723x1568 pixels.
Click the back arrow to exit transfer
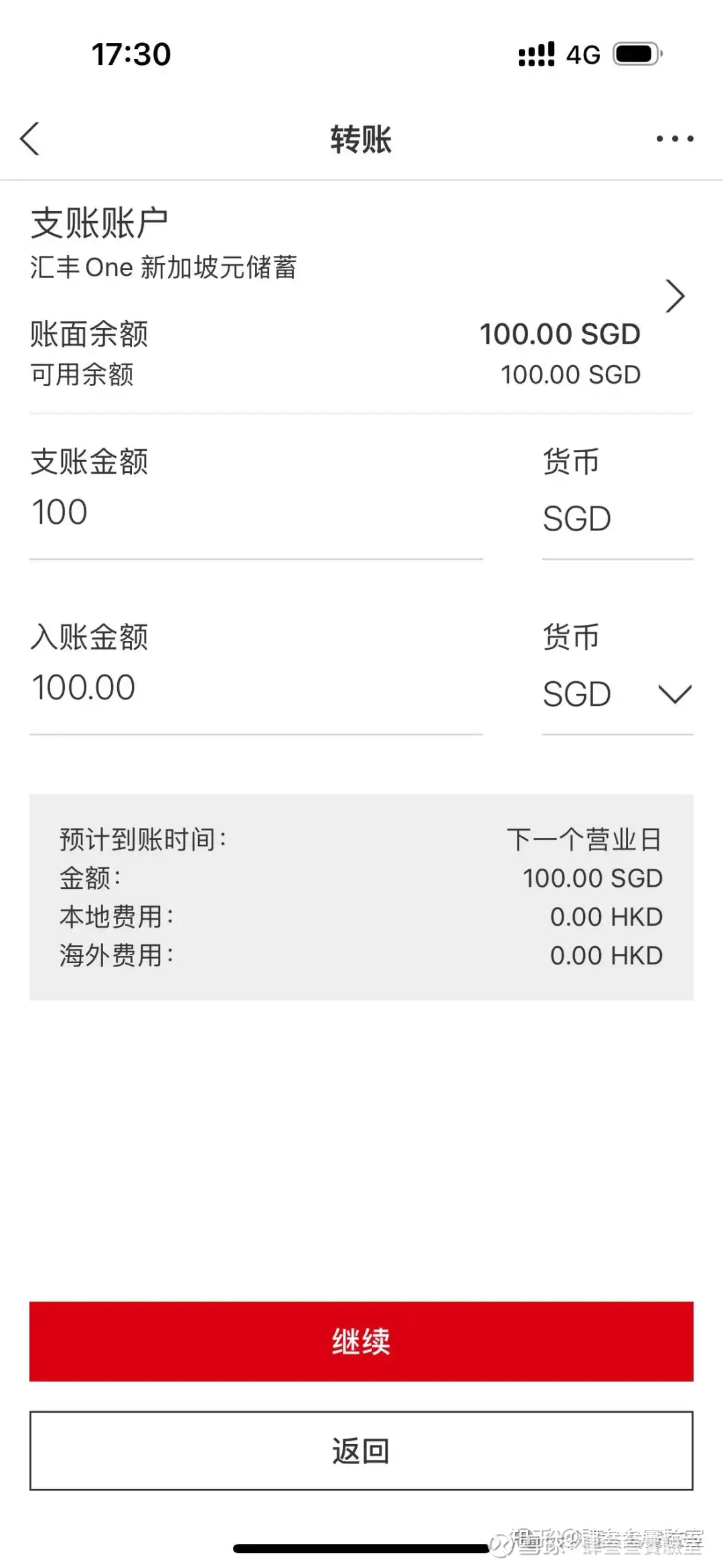point(31,139)
